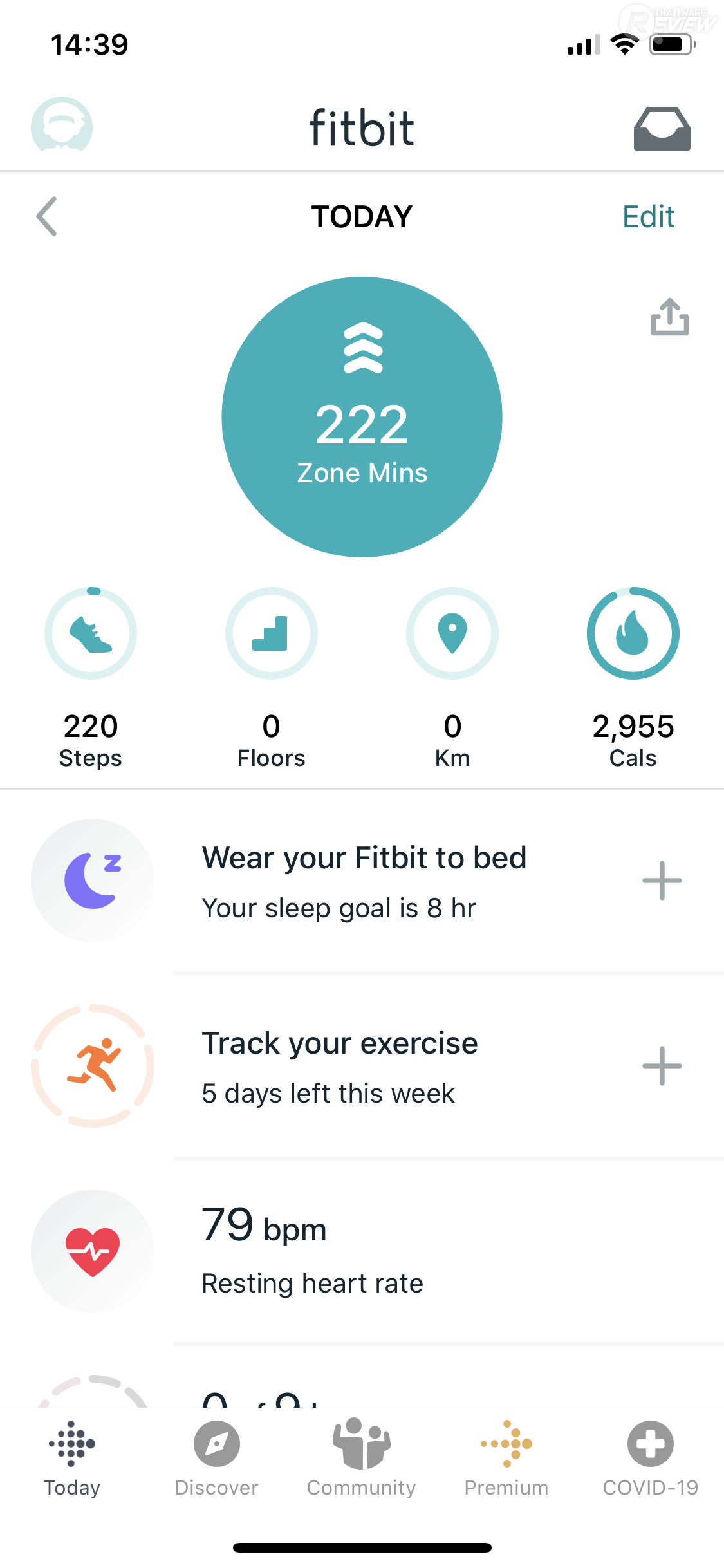Viewport: 724px width, 1568px height.
Task: Open the profile avatar
Action: pyautogui.click(x=62, y=126)
